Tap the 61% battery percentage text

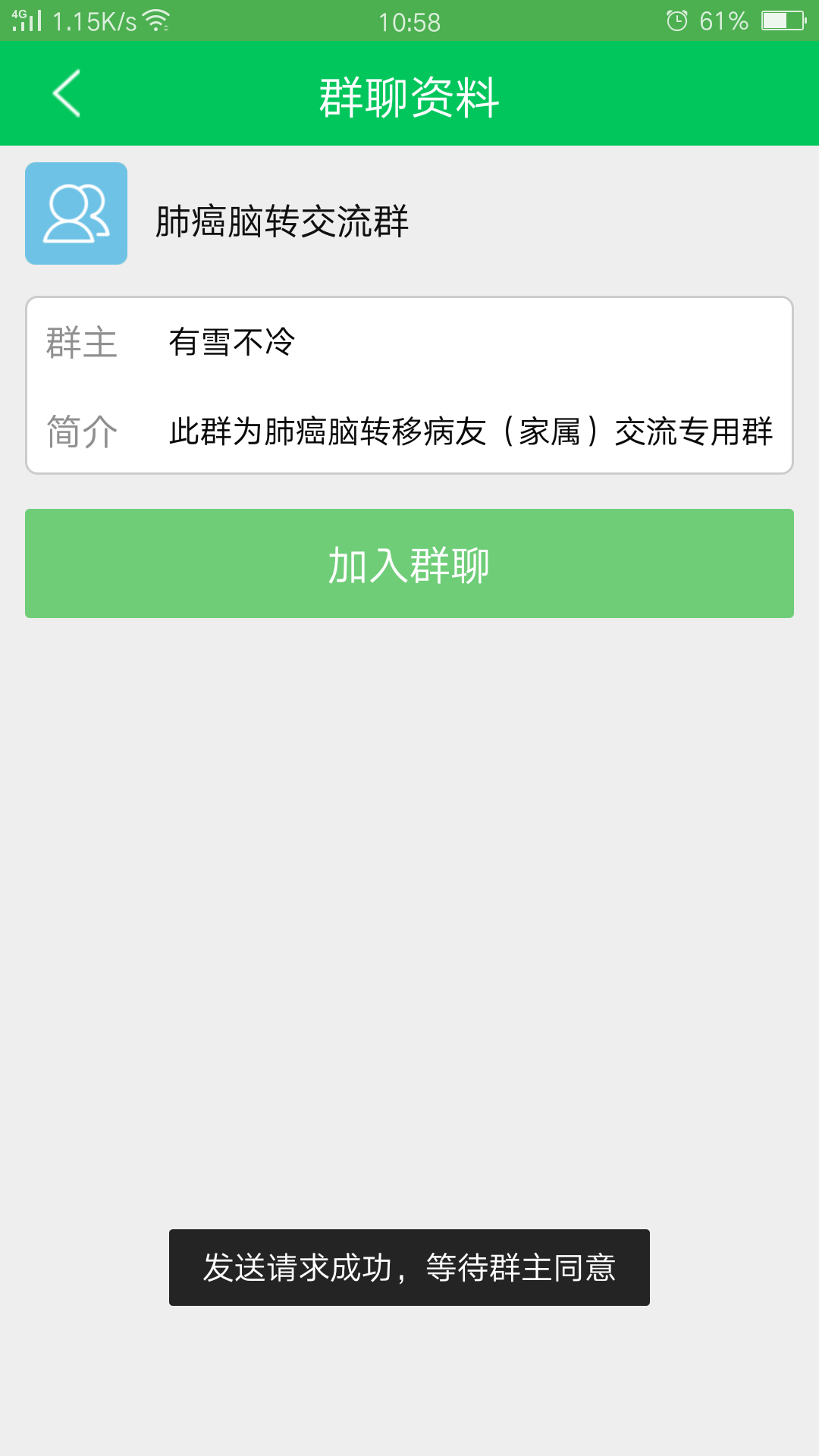(724, 20)
